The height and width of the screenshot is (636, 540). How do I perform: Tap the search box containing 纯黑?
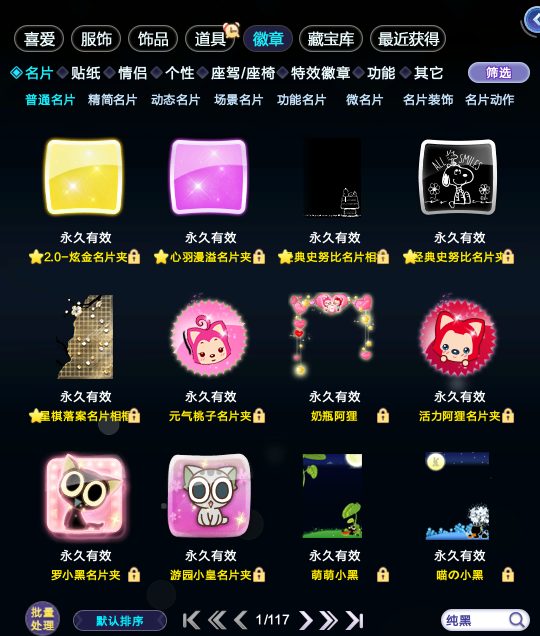485,620
